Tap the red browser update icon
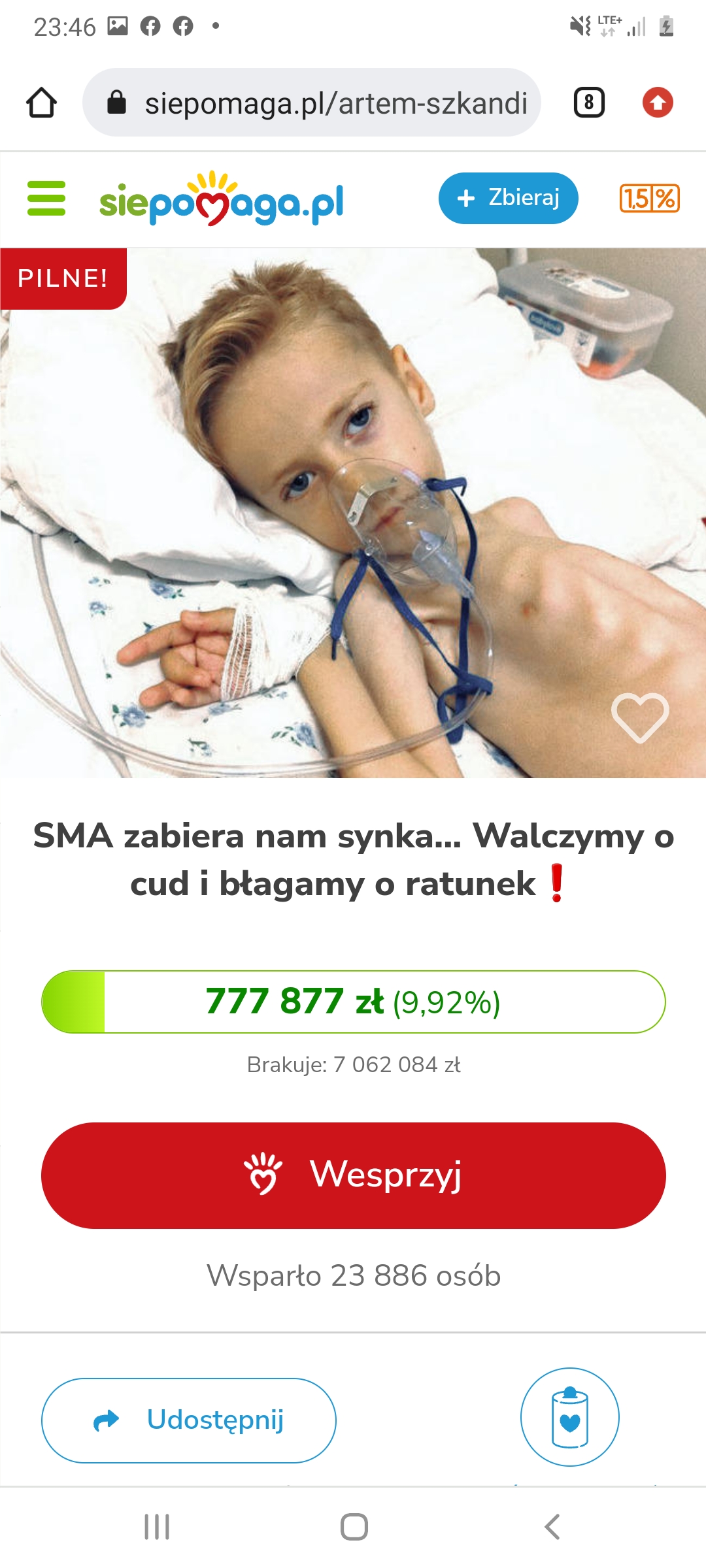 (658, 103)
